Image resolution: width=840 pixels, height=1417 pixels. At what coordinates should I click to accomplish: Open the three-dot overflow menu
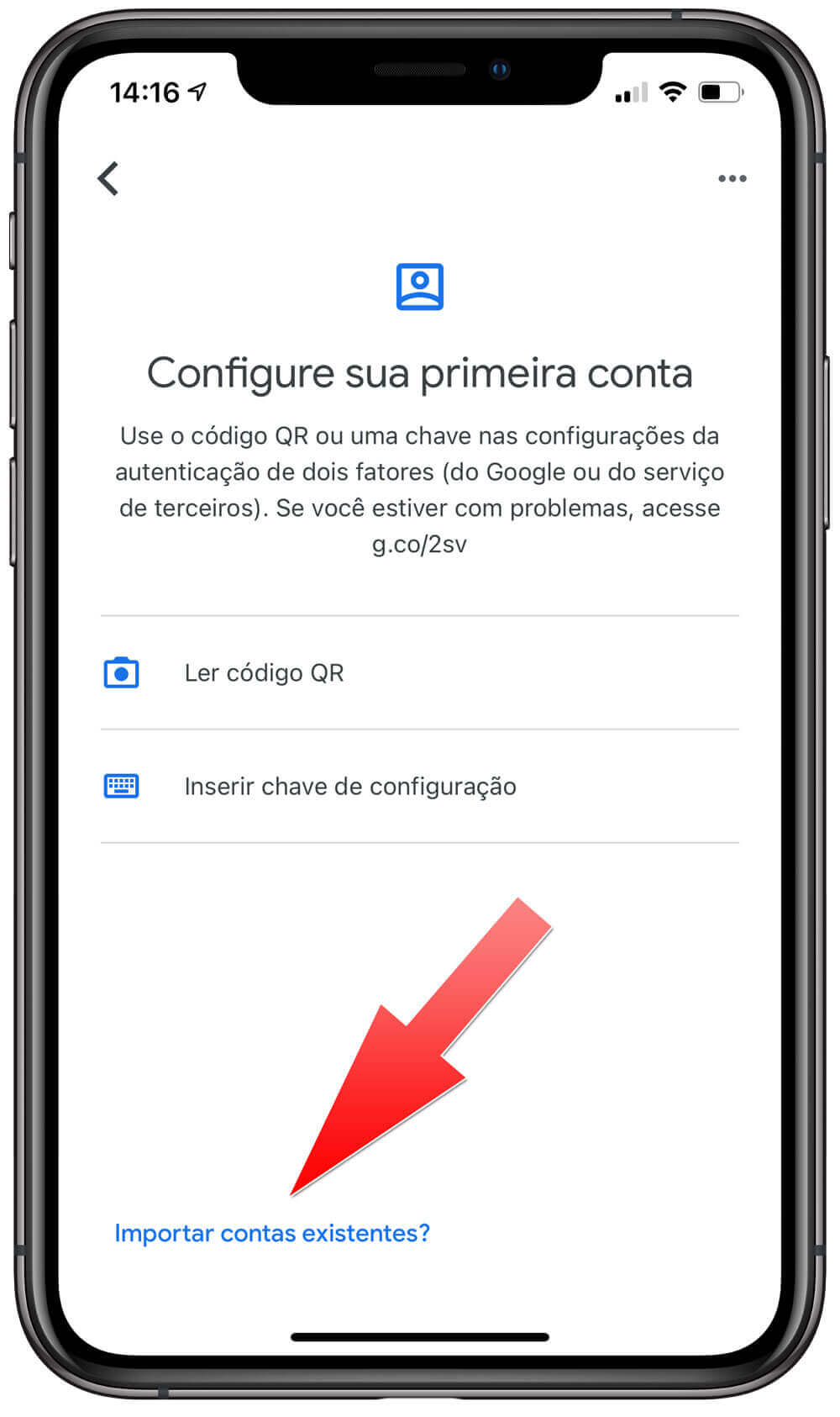click(732, 178)
